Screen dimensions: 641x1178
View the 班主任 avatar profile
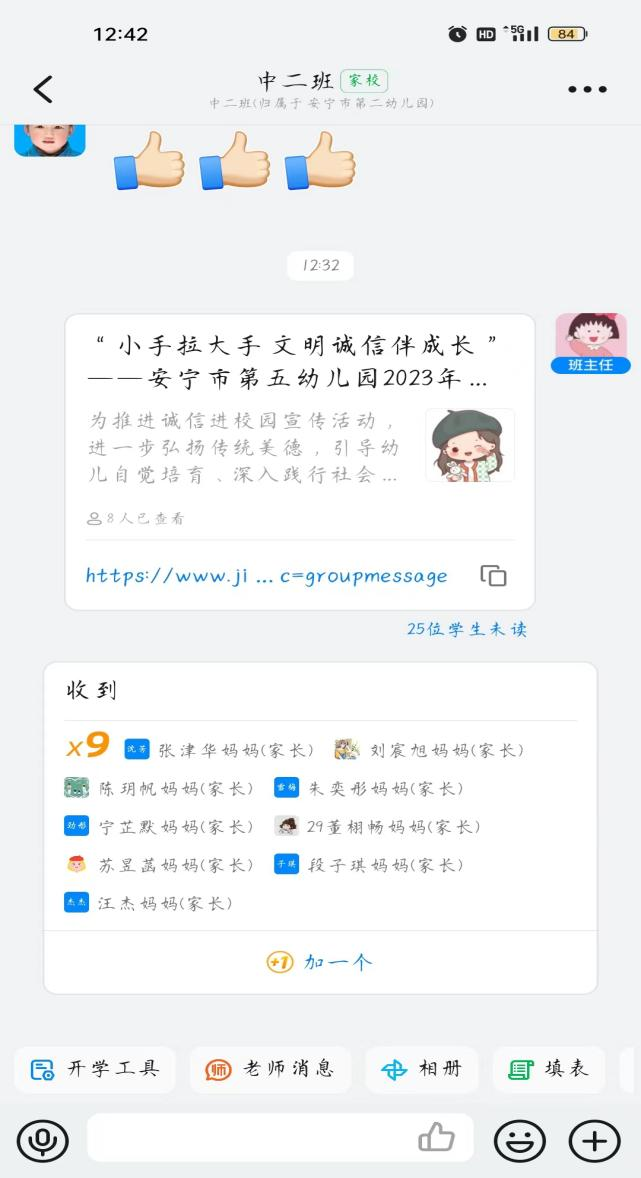(591, 343)
